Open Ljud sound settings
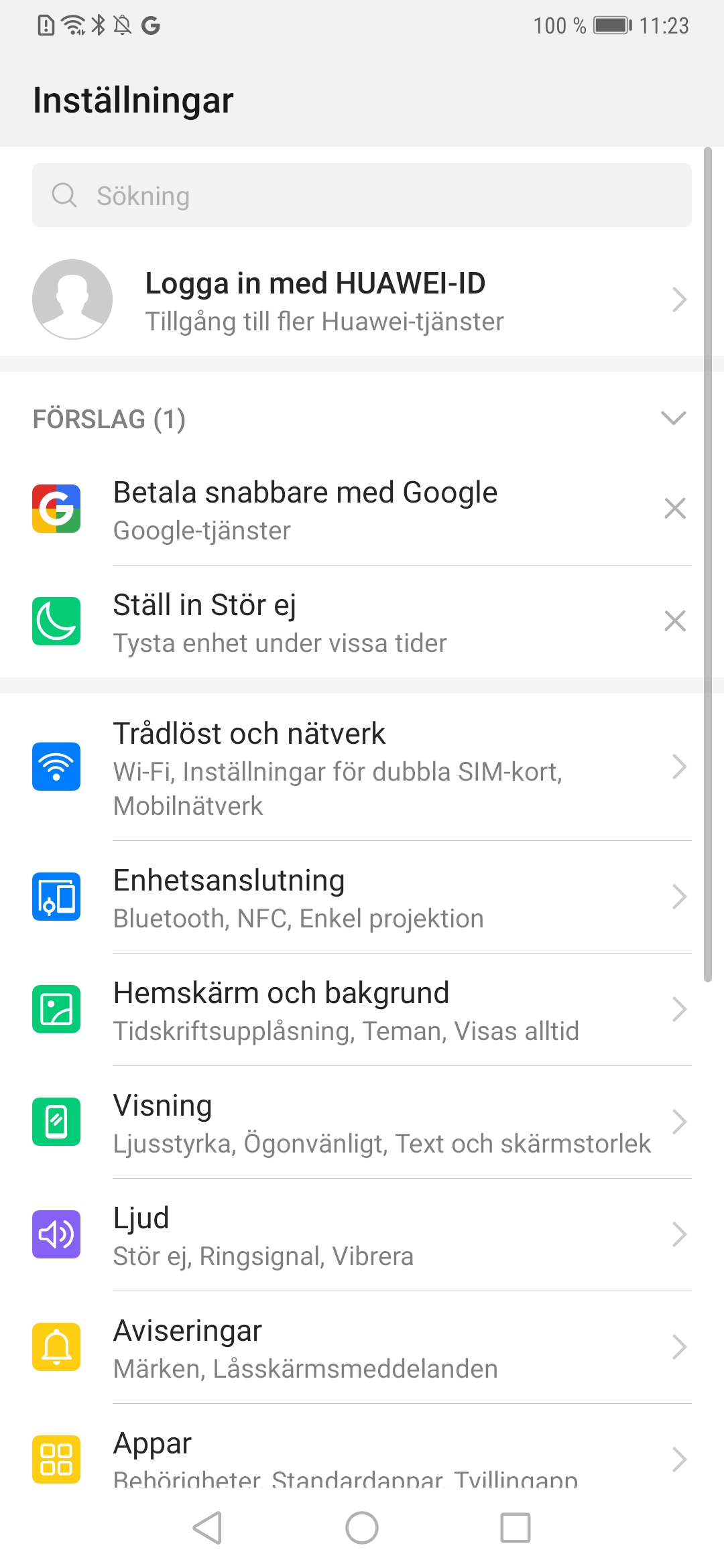The image size is (724, 1568). point(362,1235)
